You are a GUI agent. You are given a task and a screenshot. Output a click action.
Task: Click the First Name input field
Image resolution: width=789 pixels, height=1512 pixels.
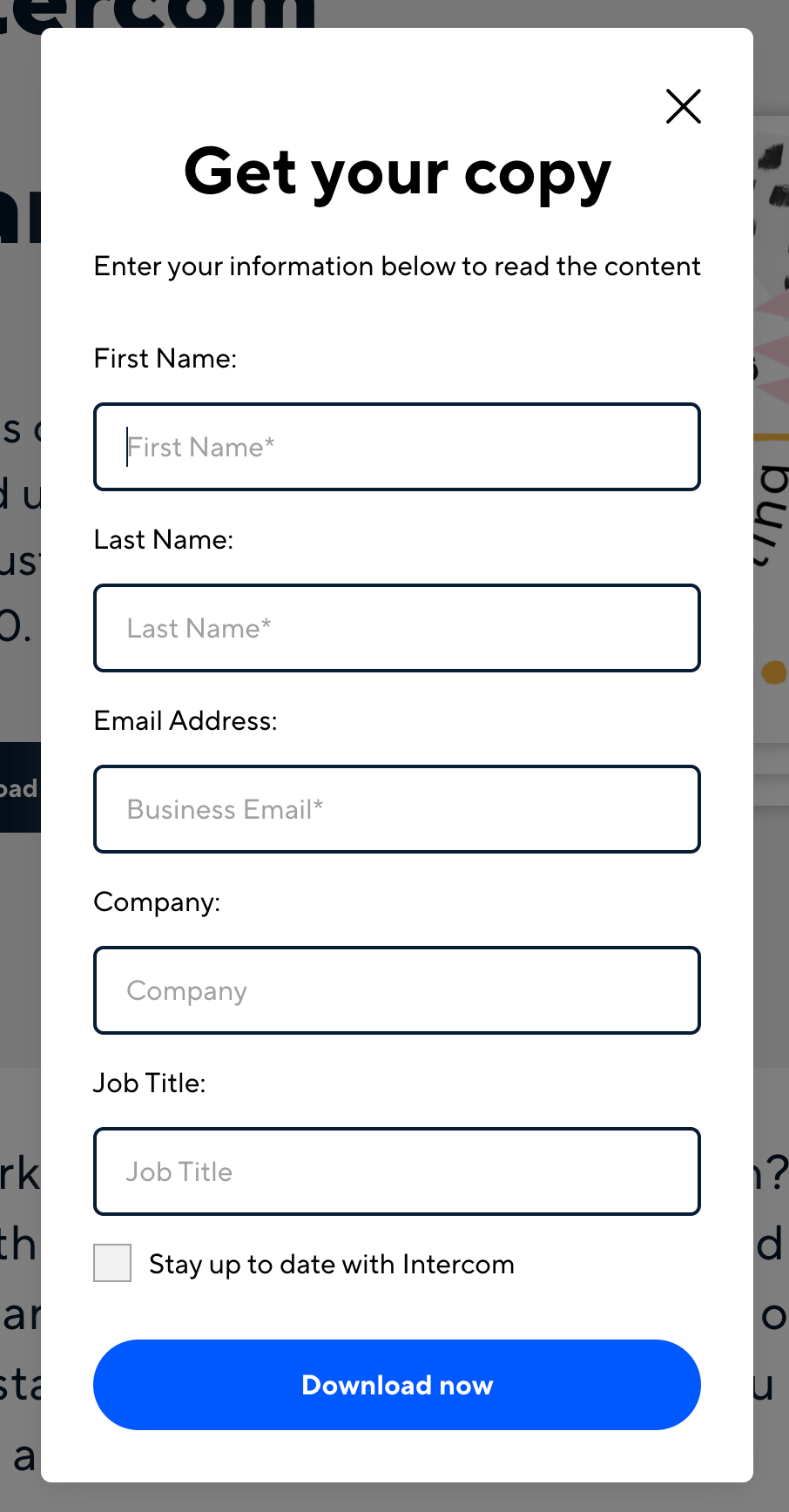point(396,447)
